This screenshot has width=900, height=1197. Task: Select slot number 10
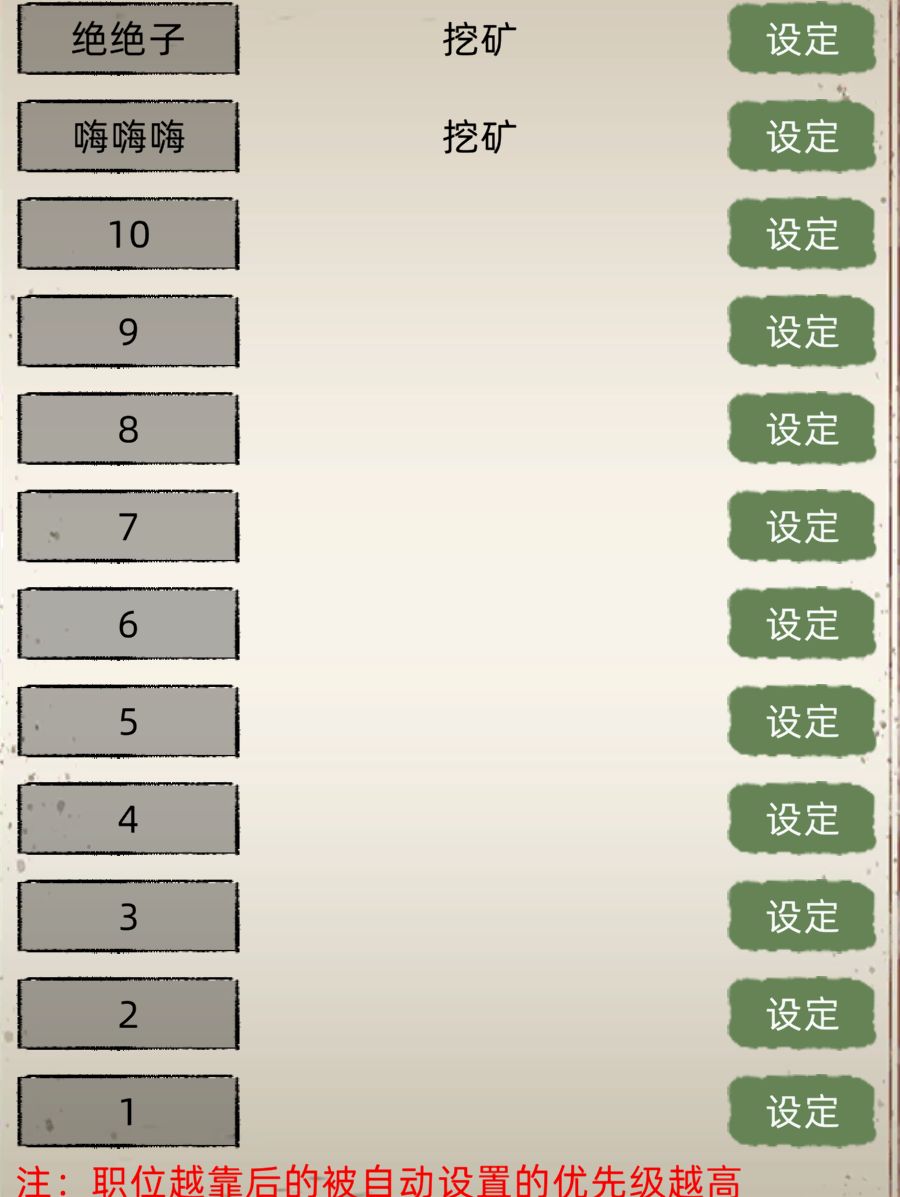[128, 234]
